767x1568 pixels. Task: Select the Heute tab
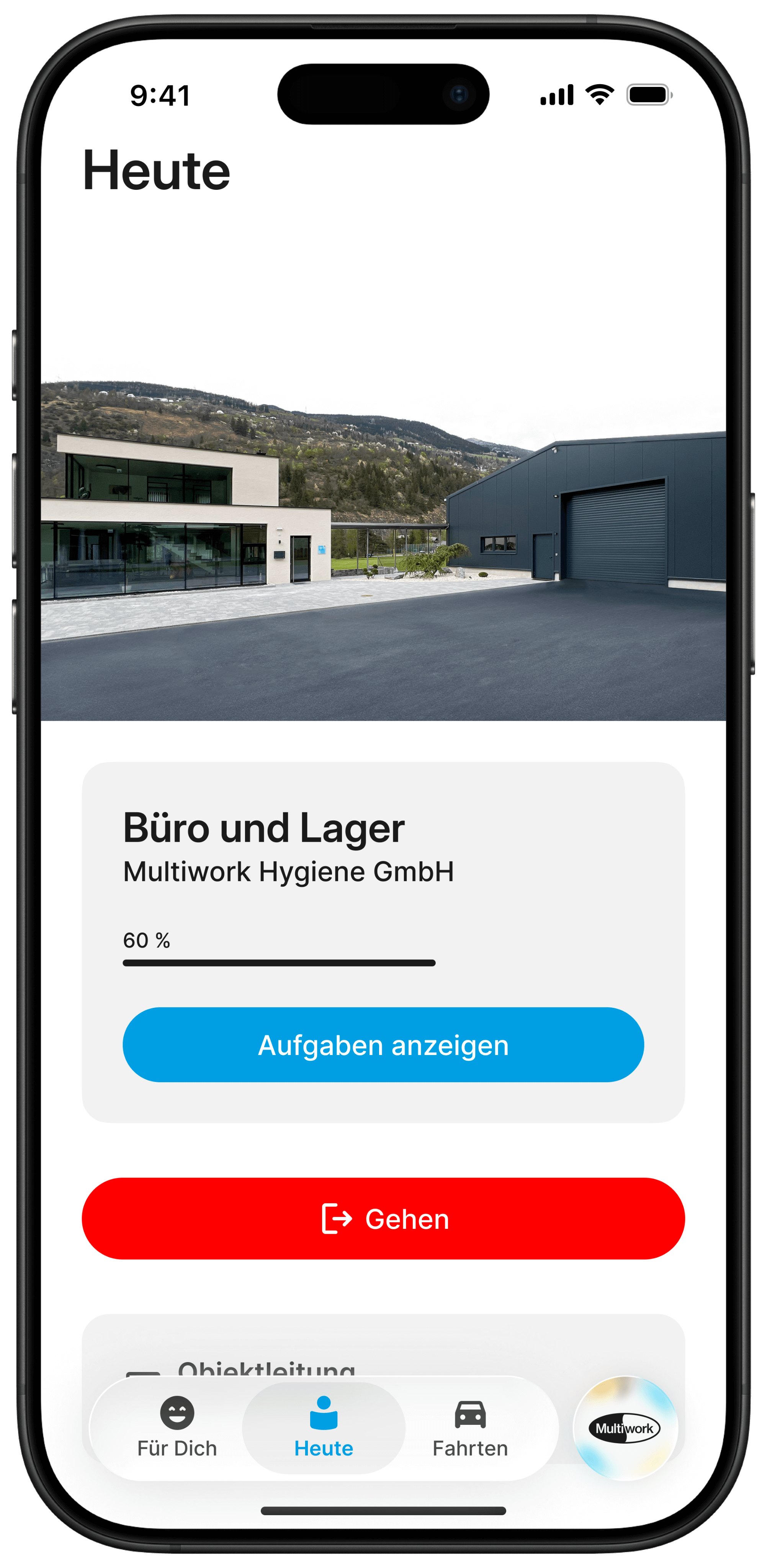click(x=324, y=1428)
